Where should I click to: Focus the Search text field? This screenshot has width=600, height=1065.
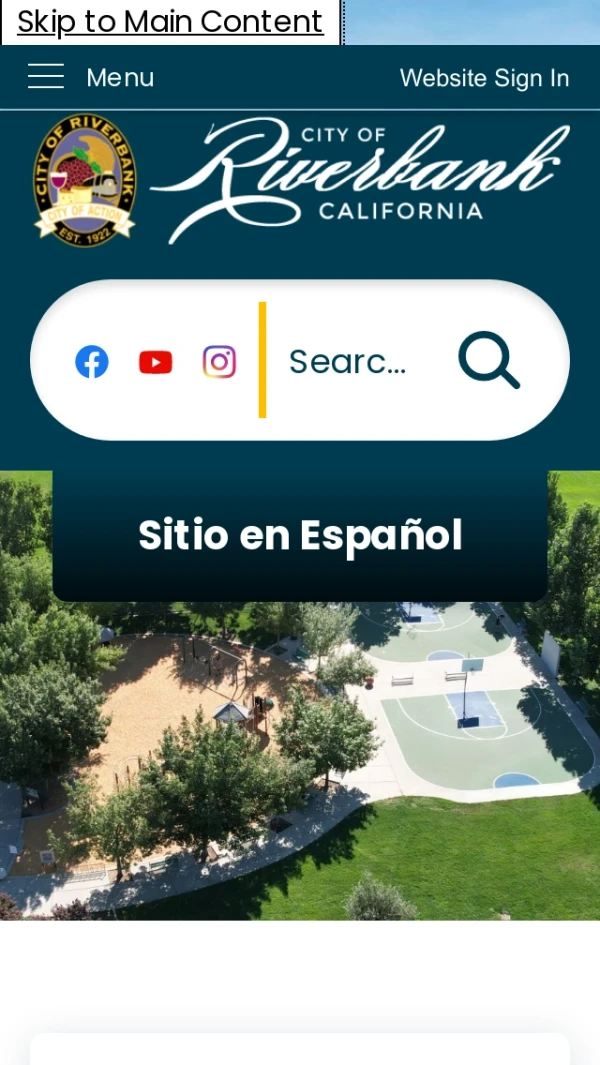348,361
